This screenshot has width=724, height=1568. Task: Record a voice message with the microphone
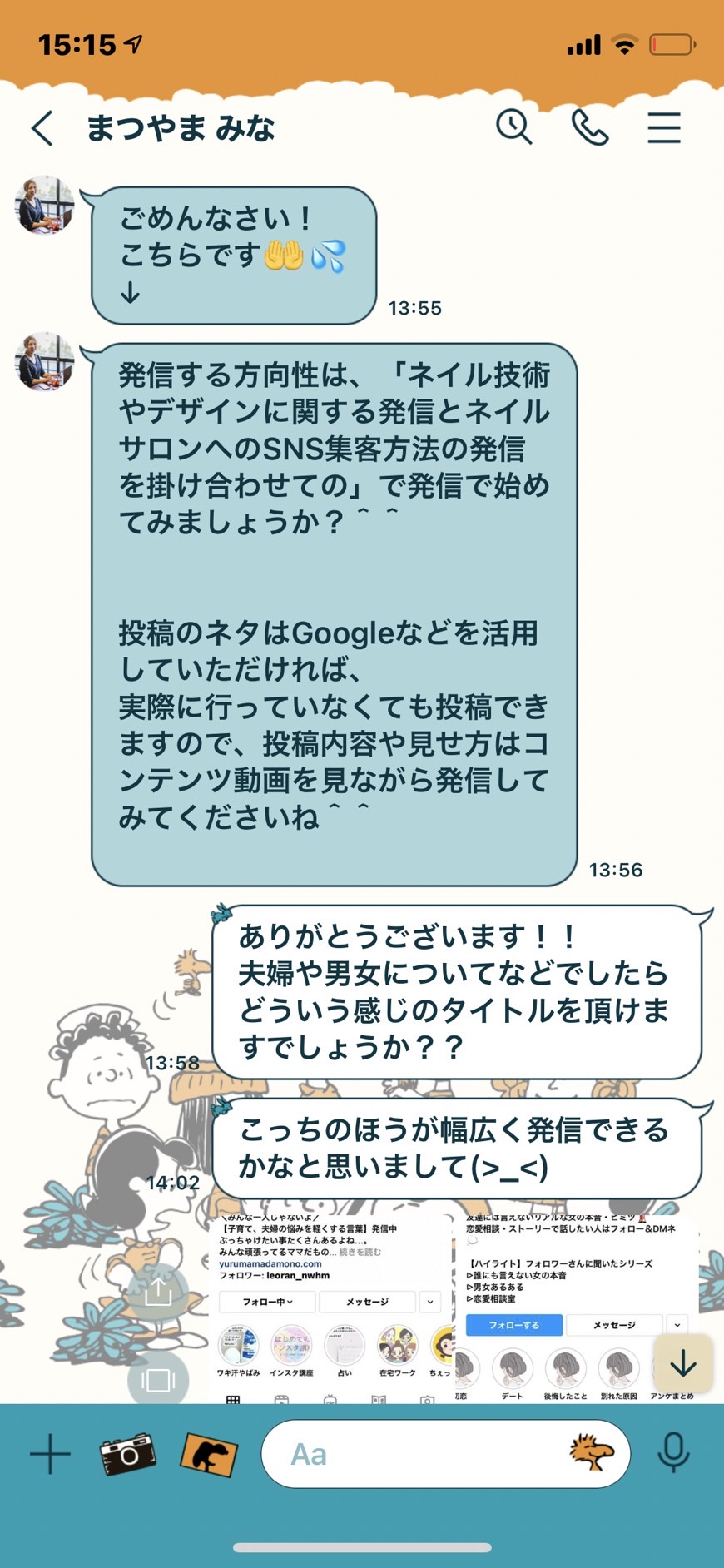pyautogui.click(x=673, y=1453)
